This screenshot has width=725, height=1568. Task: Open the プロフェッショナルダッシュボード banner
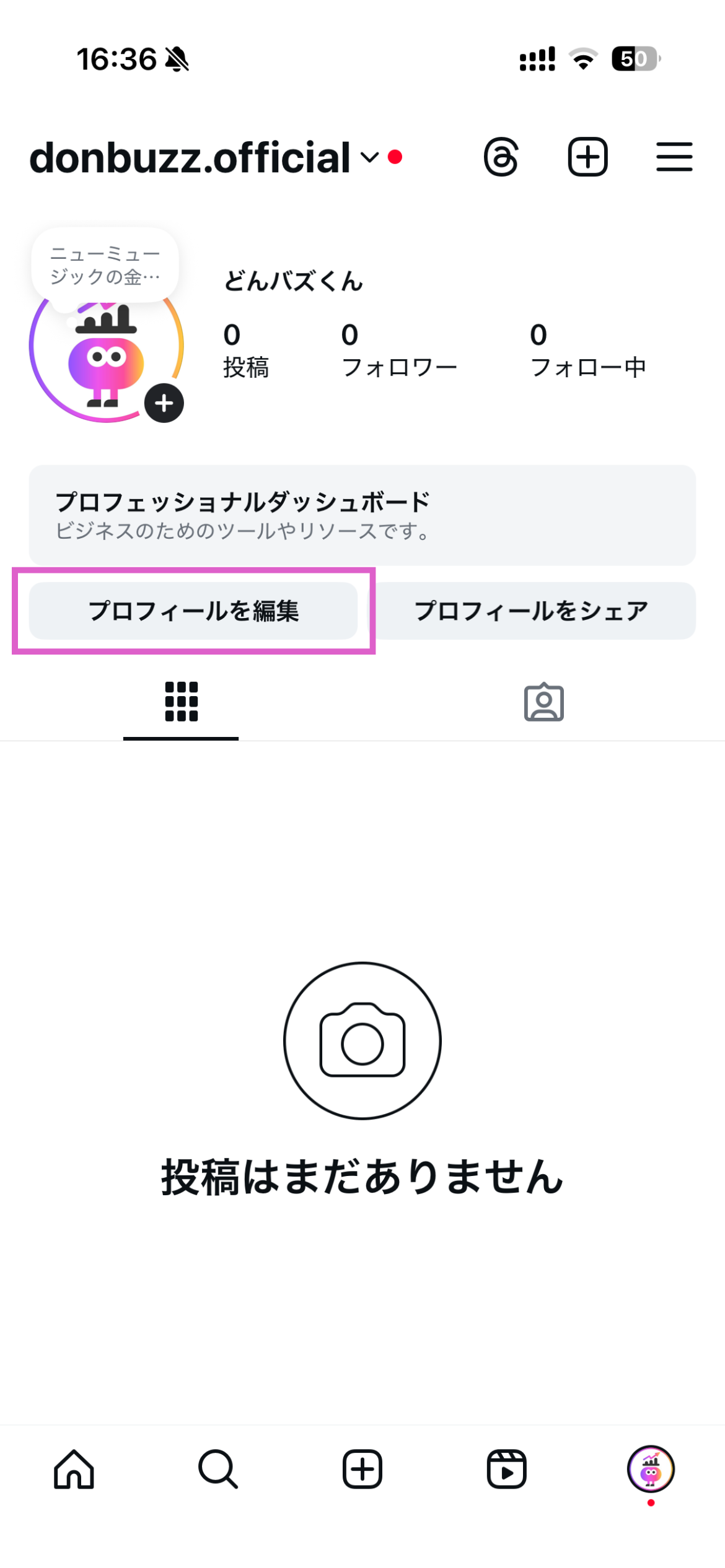pyautogui.click(x=362, y=514)
